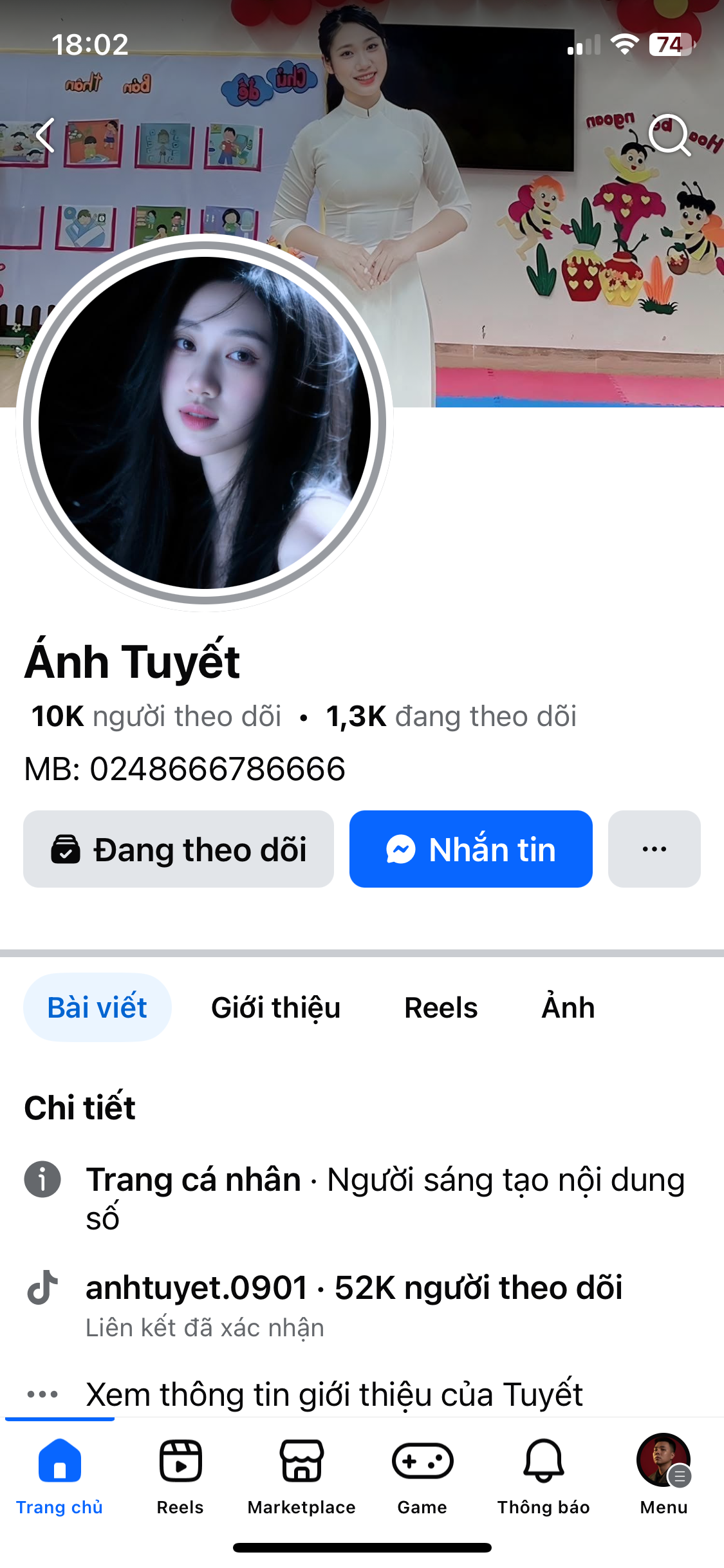Image resolution: width=724 pixels, height=1568 pixels.
Task: Go back using the back arrow
Action: (45, 135)
